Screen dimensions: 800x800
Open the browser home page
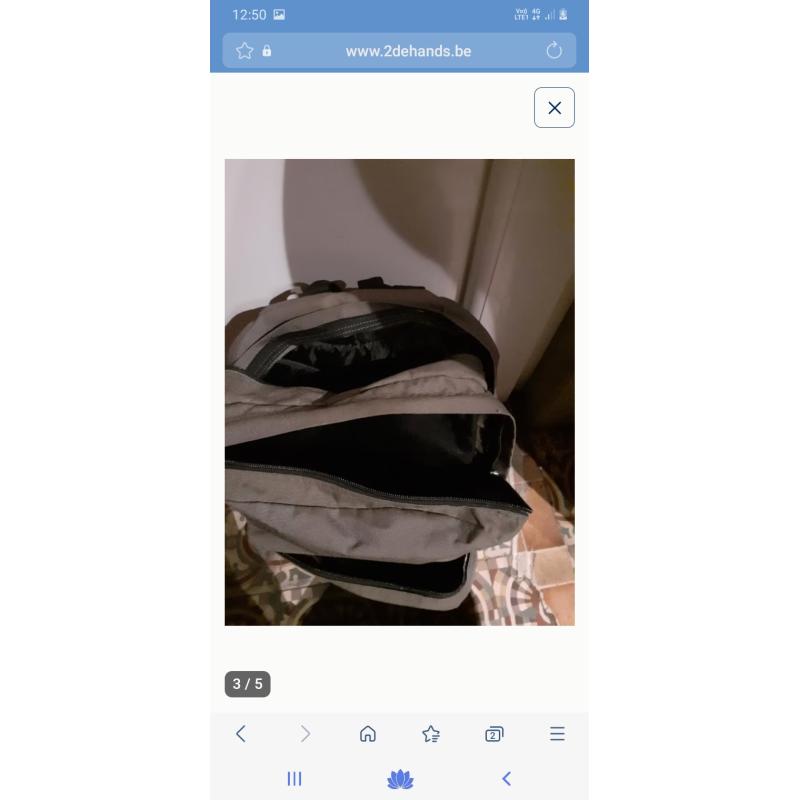(368, 734)
